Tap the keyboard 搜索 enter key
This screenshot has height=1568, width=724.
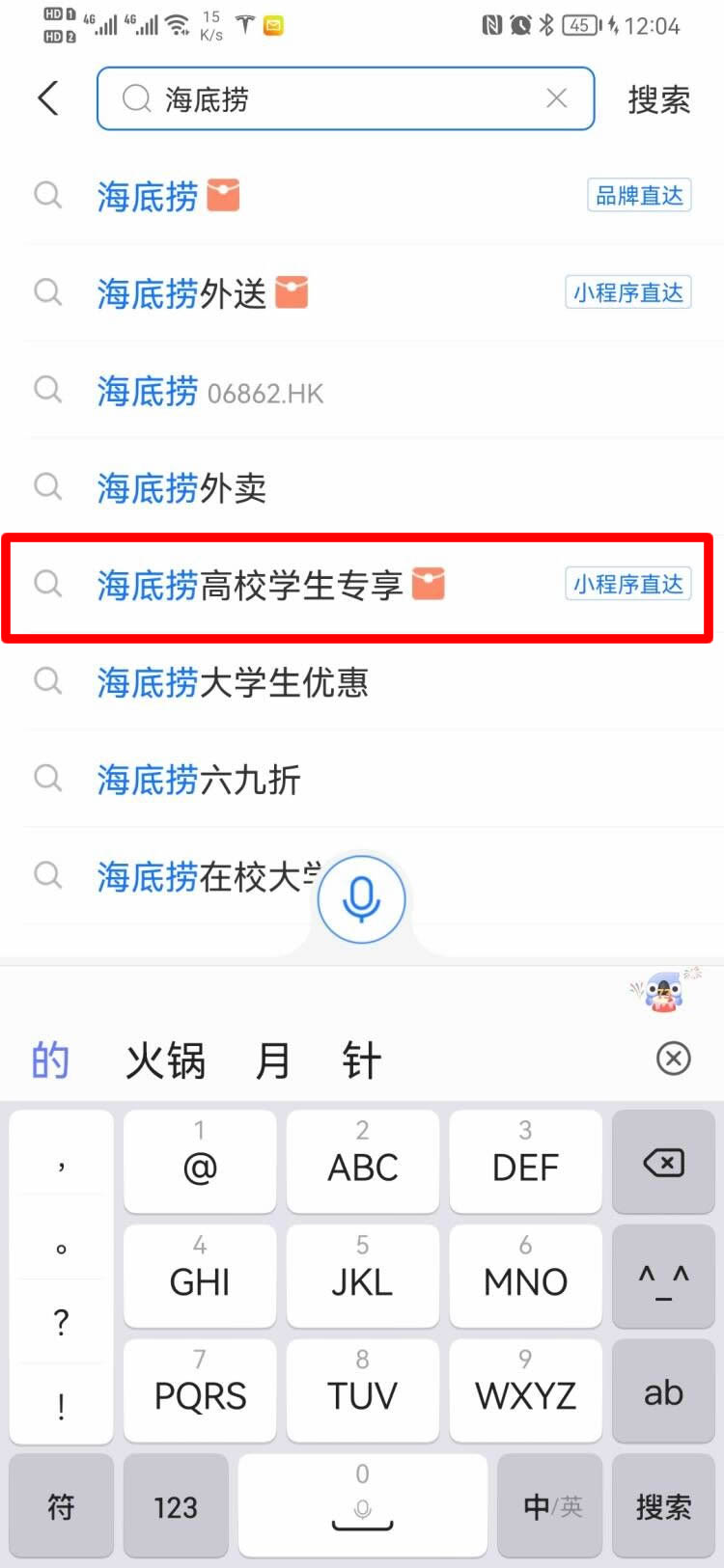[663, 1506]
